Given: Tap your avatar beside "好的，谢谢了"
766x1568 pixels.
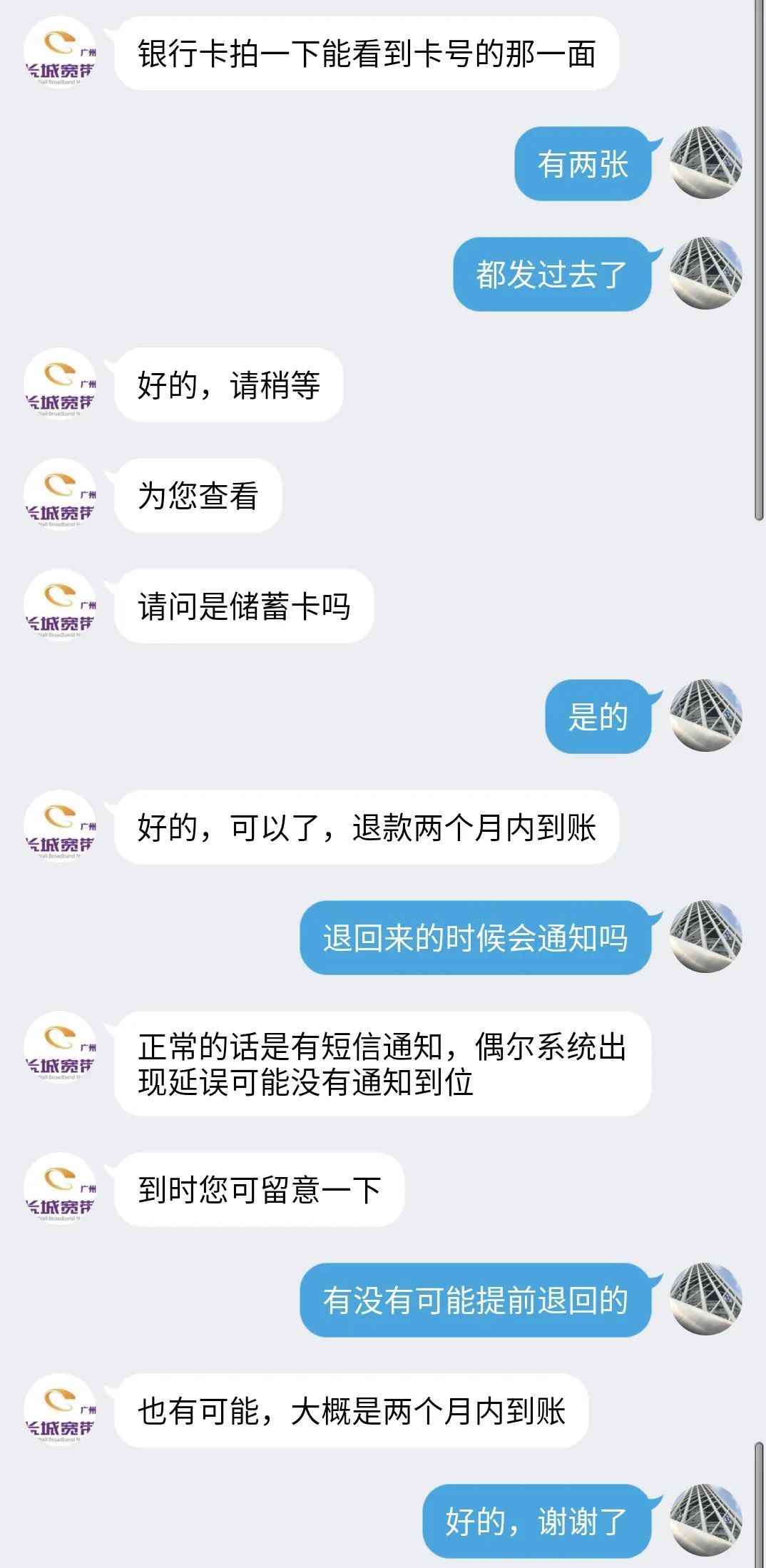Looking at the screenshot, I should (x=705, y=1520).
